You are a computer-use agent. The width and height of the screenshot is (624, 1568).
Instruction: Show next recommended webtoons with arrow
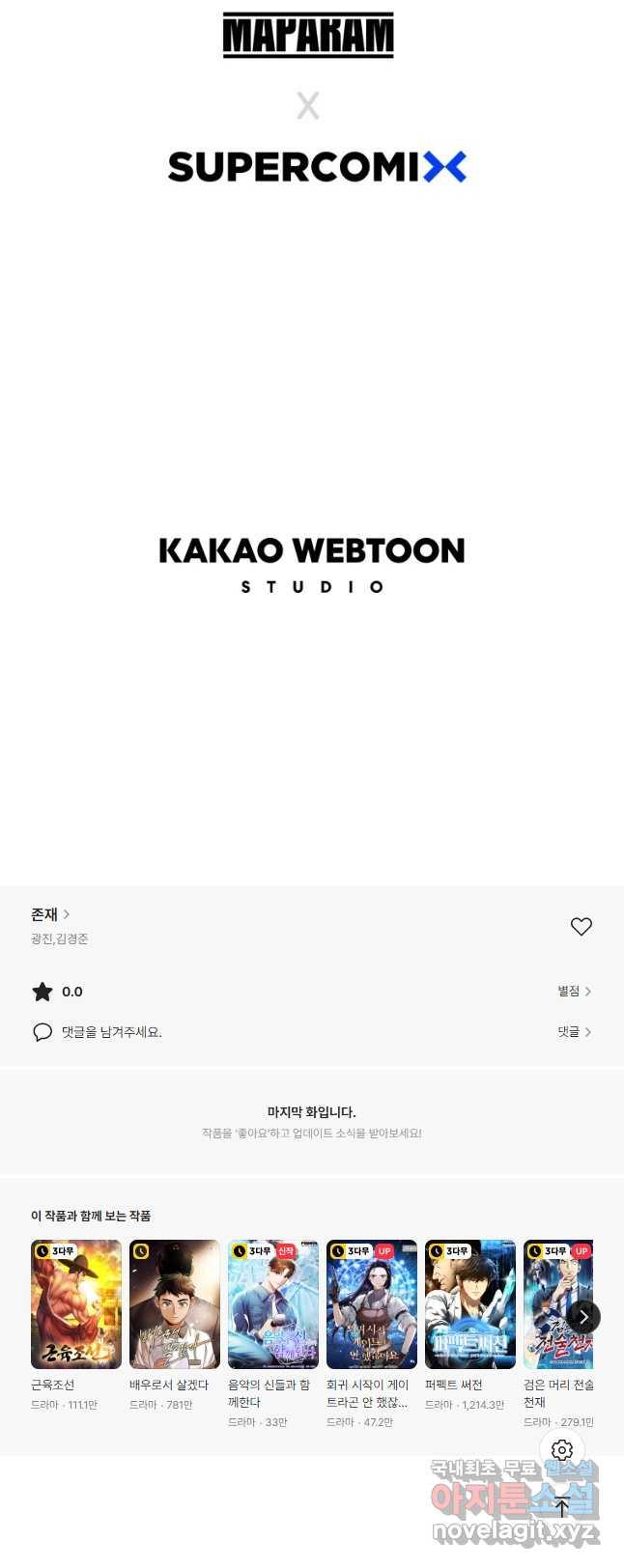pyautogui.click(x=583, y=1317)
